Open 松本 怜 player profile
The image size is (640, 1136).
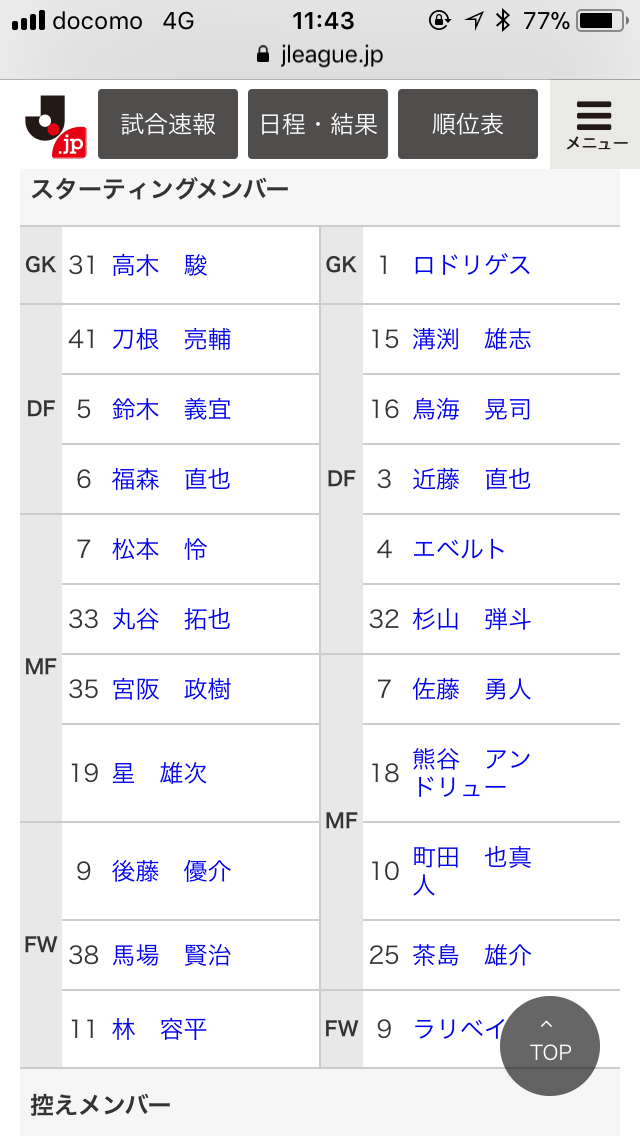[160, 550]
